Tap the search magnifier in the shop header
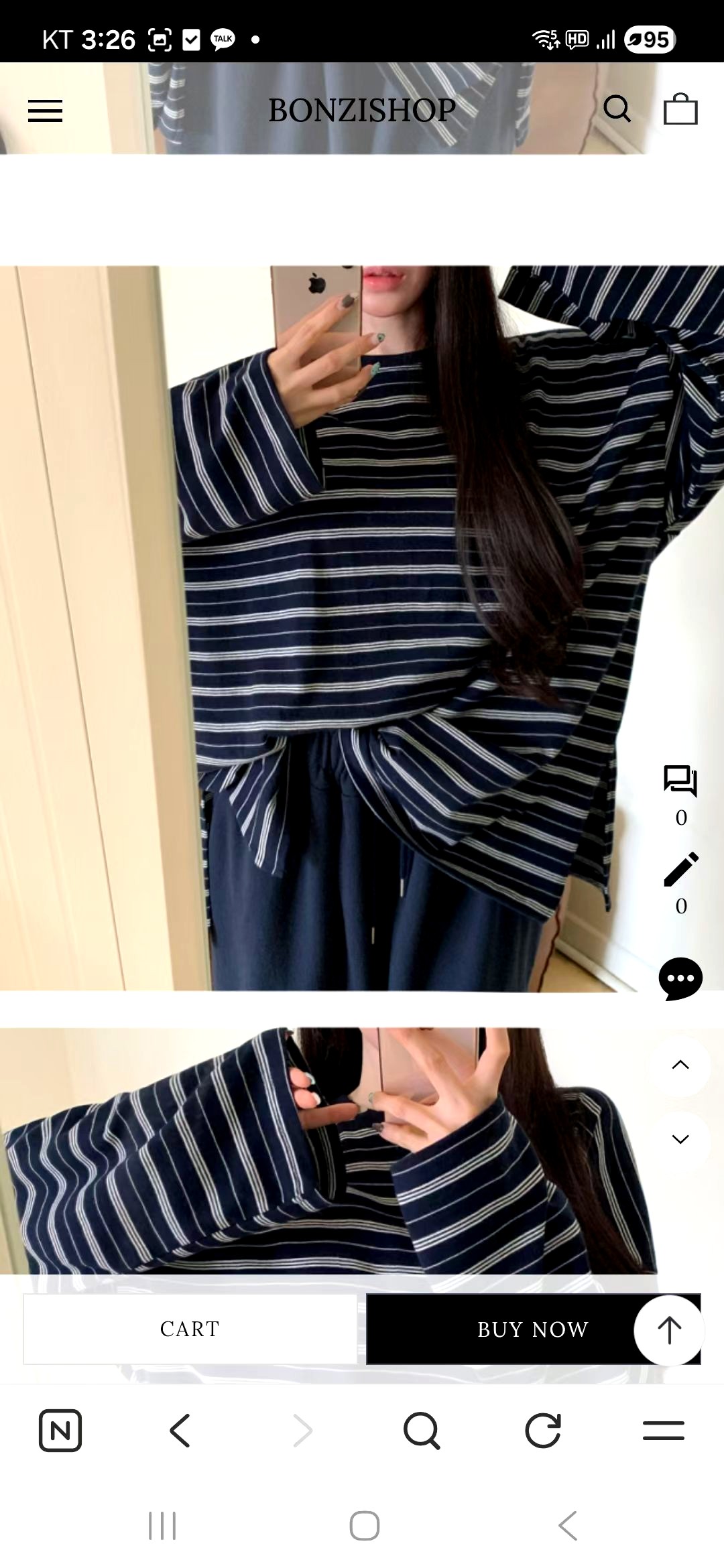This screenshot has height=1568, width=724. [617, 109]
